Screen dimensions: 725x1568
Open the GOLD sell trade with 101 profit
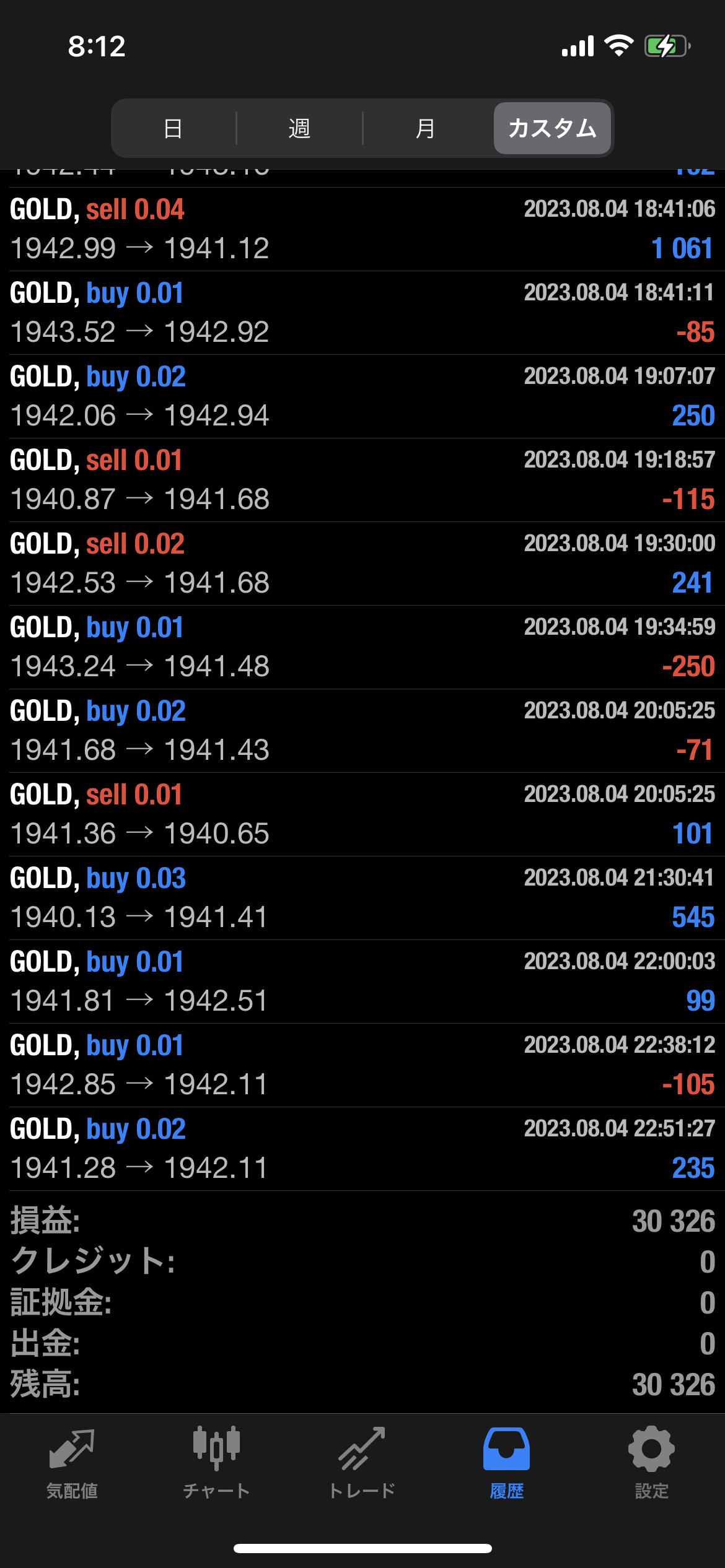click(362, 814)
